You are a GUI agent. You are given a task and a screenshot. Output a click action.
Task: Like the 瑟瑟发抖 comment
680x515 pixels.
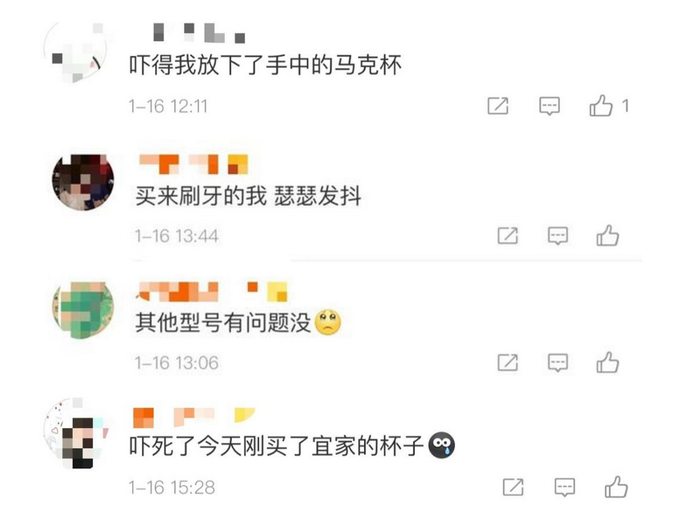[607, 236]
